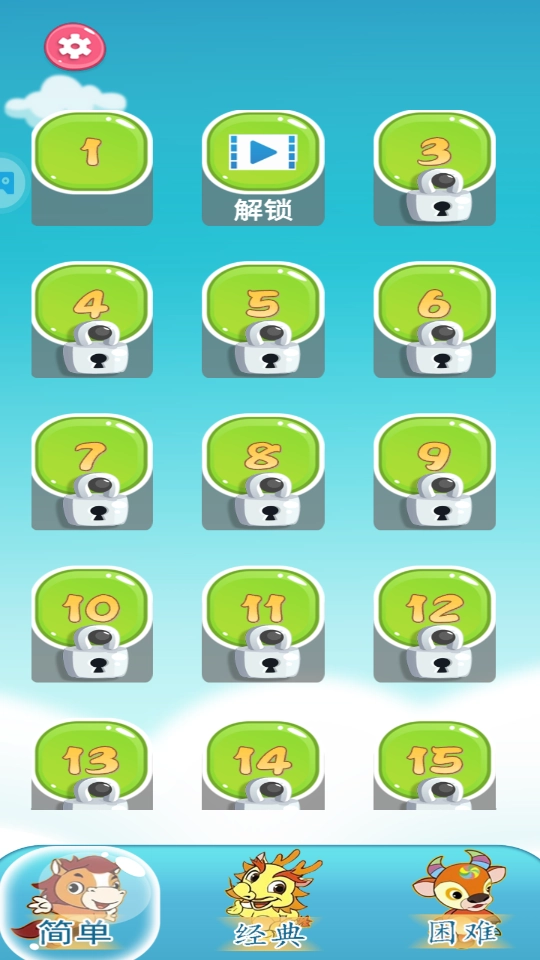Image resolution: width=540 pixels, height=960 pixels.
Task: Switch to the 简单 difficulty tab
Action: pyautogui.click(x=80, y=904)
